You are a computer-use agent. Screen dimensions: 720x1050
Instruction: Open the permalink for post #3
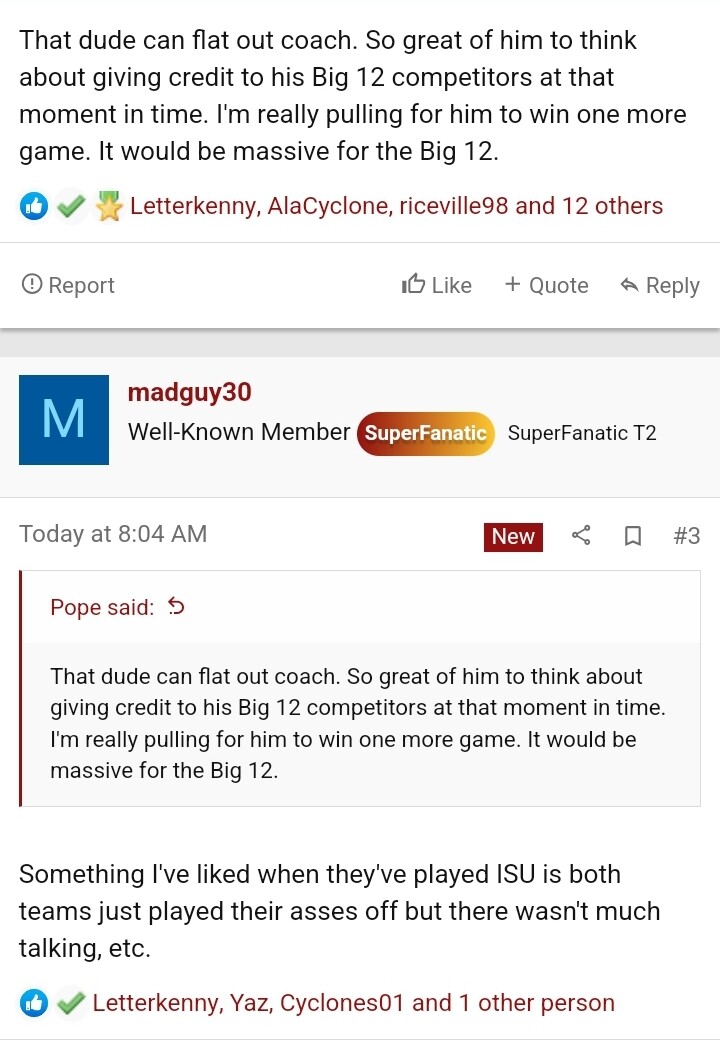pyautogui.click(x=686, y=536)
